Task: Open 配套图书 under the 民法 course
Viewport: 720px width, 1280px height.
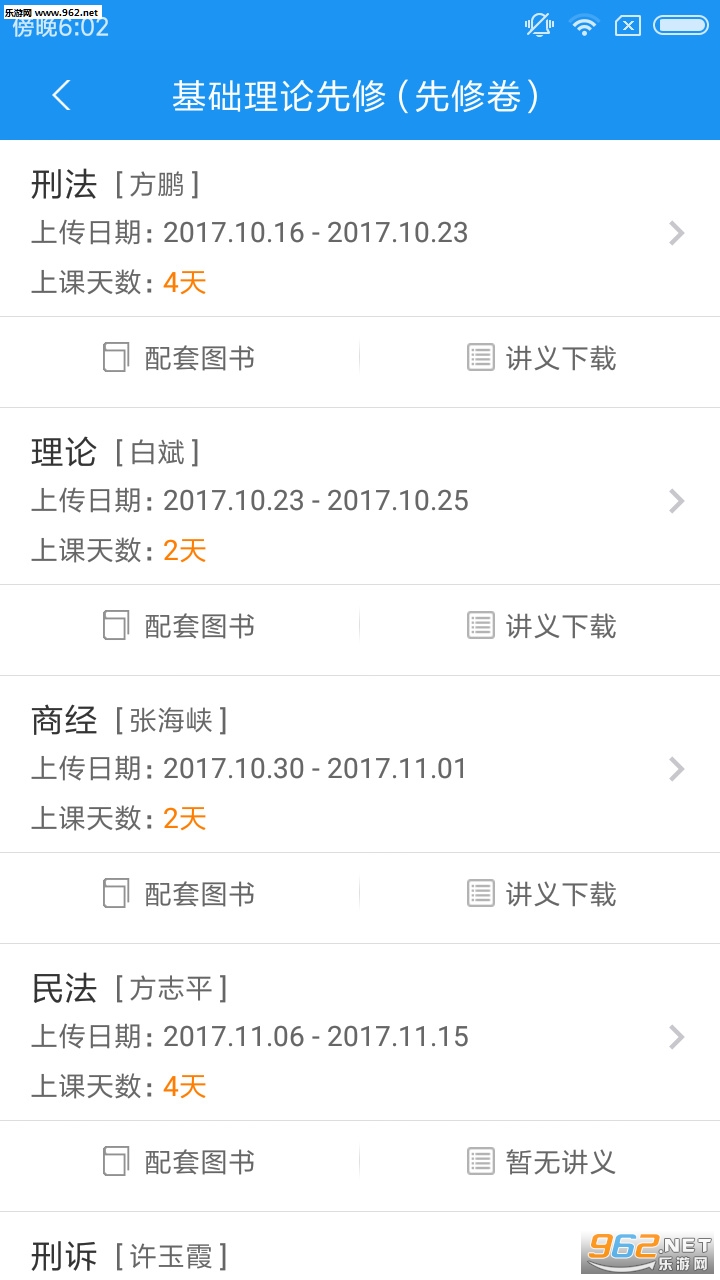Action: pos(180,1162)
